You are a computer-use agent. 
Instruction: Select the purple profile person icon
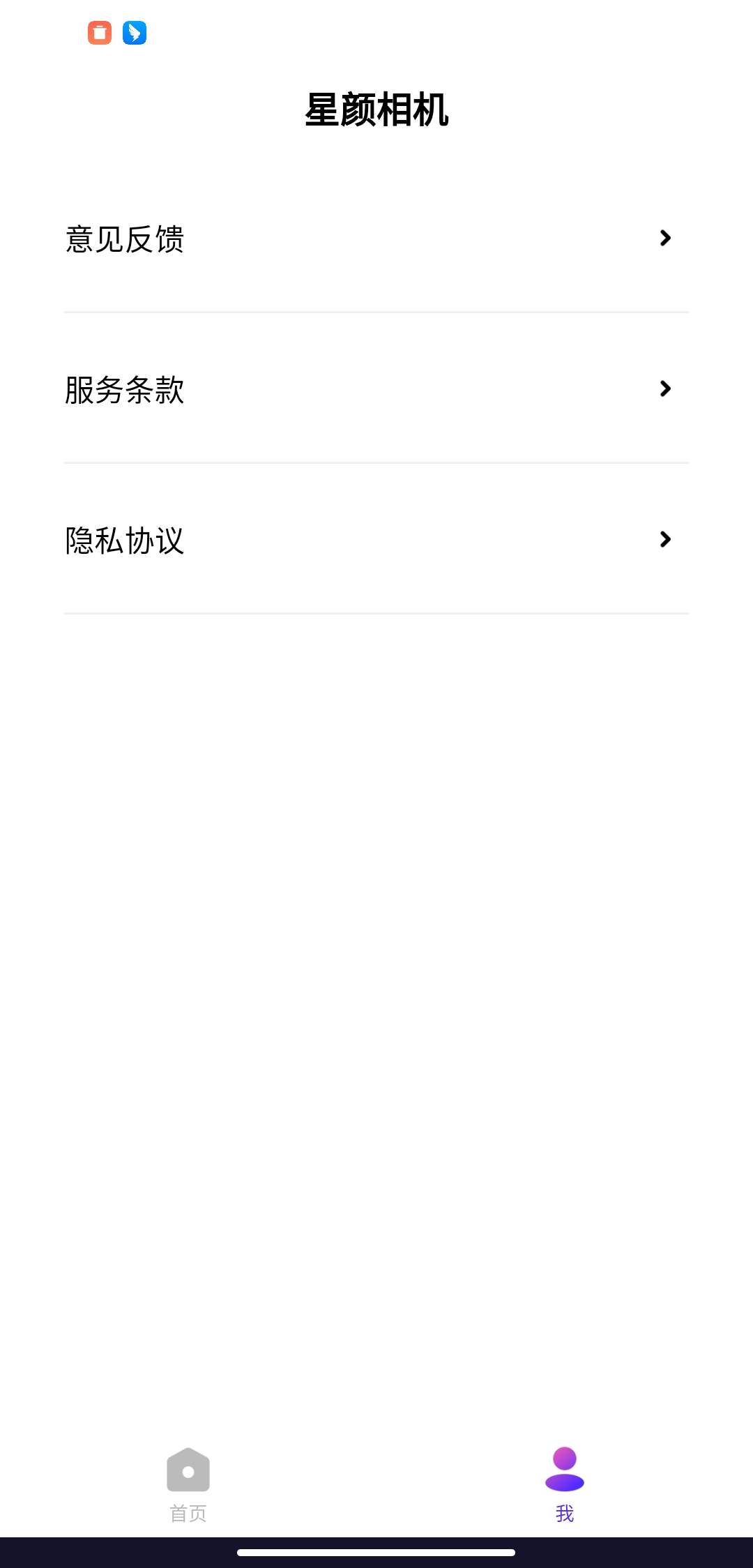pos(564,1470)
